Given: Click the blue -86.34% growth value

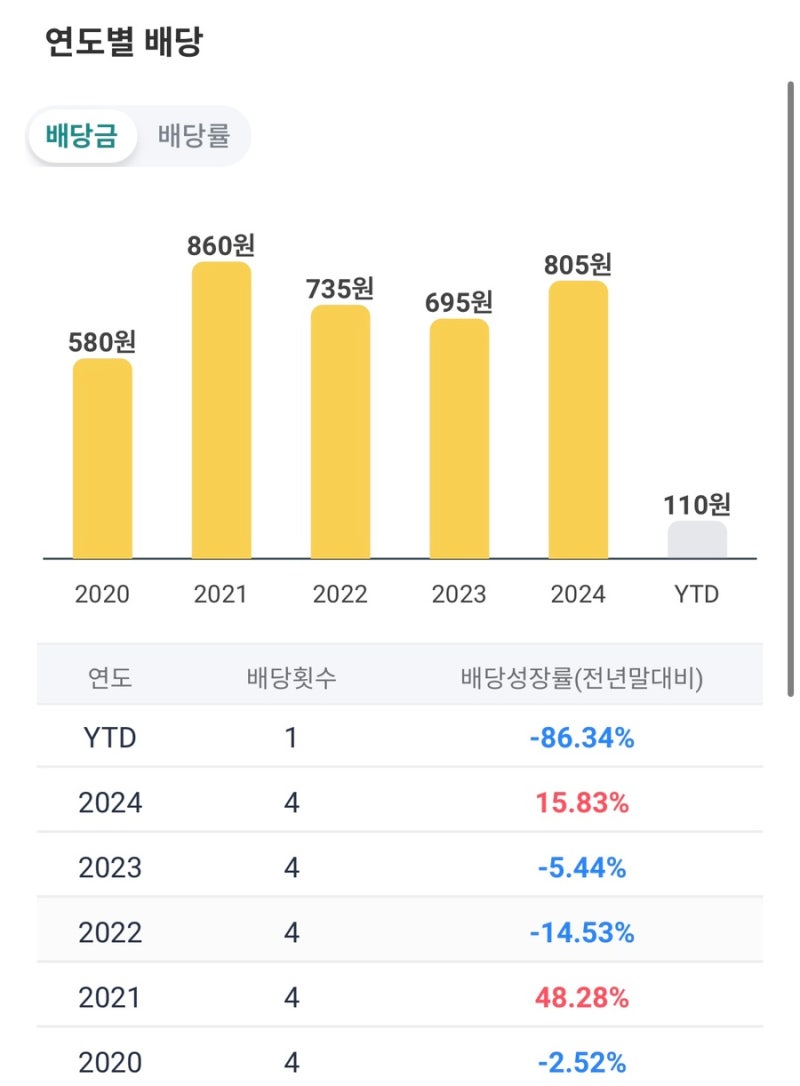Looking at the screenshot, I should [x=582, y=738].
